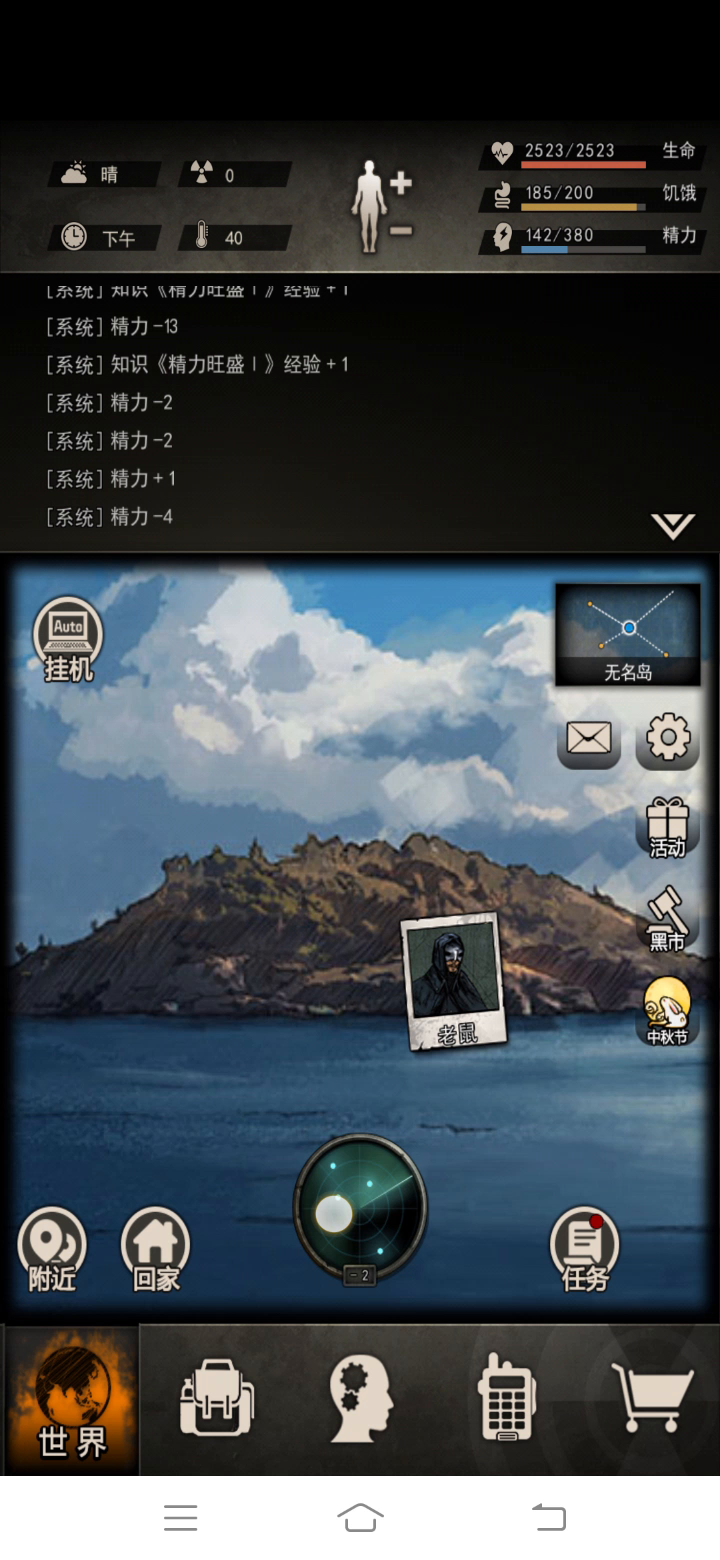Open the 挂机 auto-play button

tap(68, 640)
